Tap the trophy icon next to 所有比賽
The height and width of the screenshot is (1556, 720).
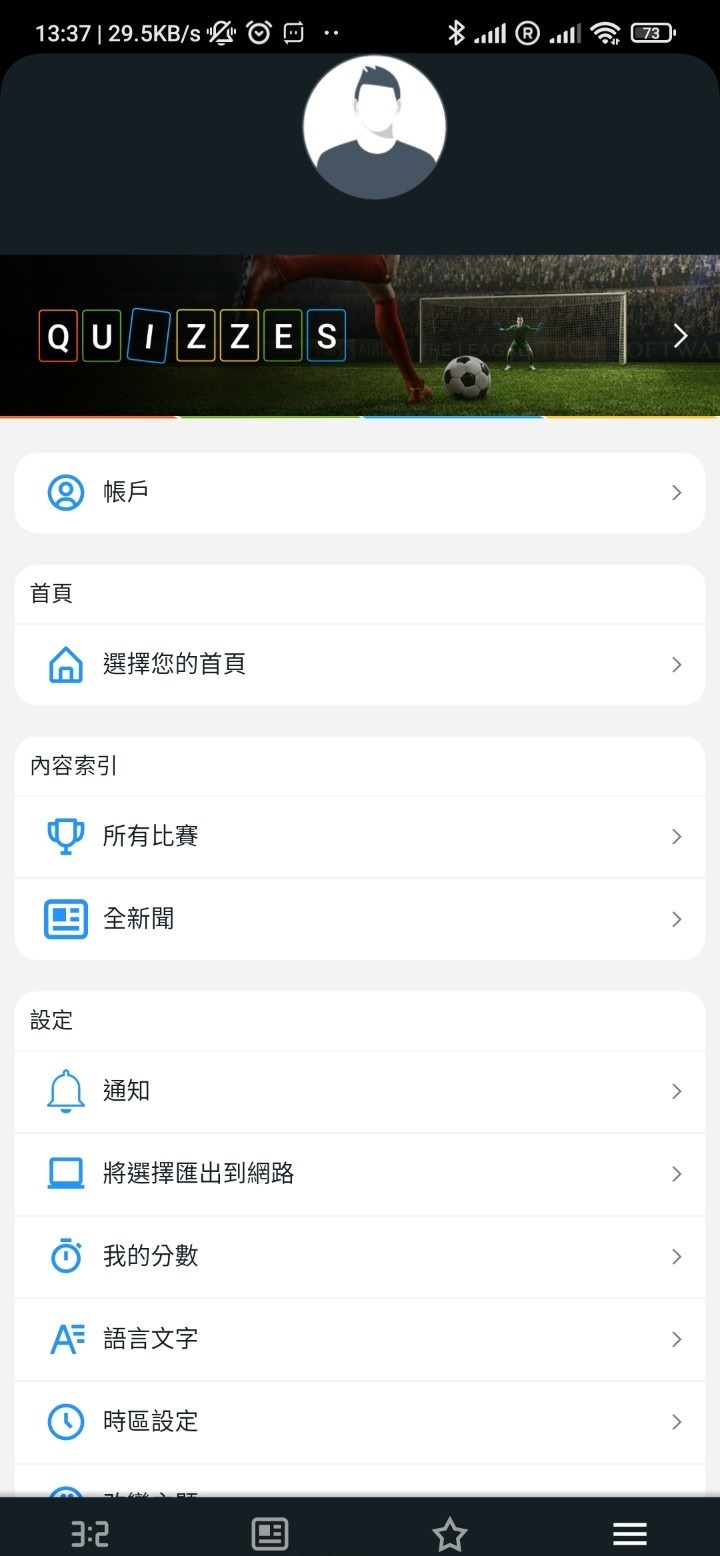pyautogui.click(x=64, y=836)
